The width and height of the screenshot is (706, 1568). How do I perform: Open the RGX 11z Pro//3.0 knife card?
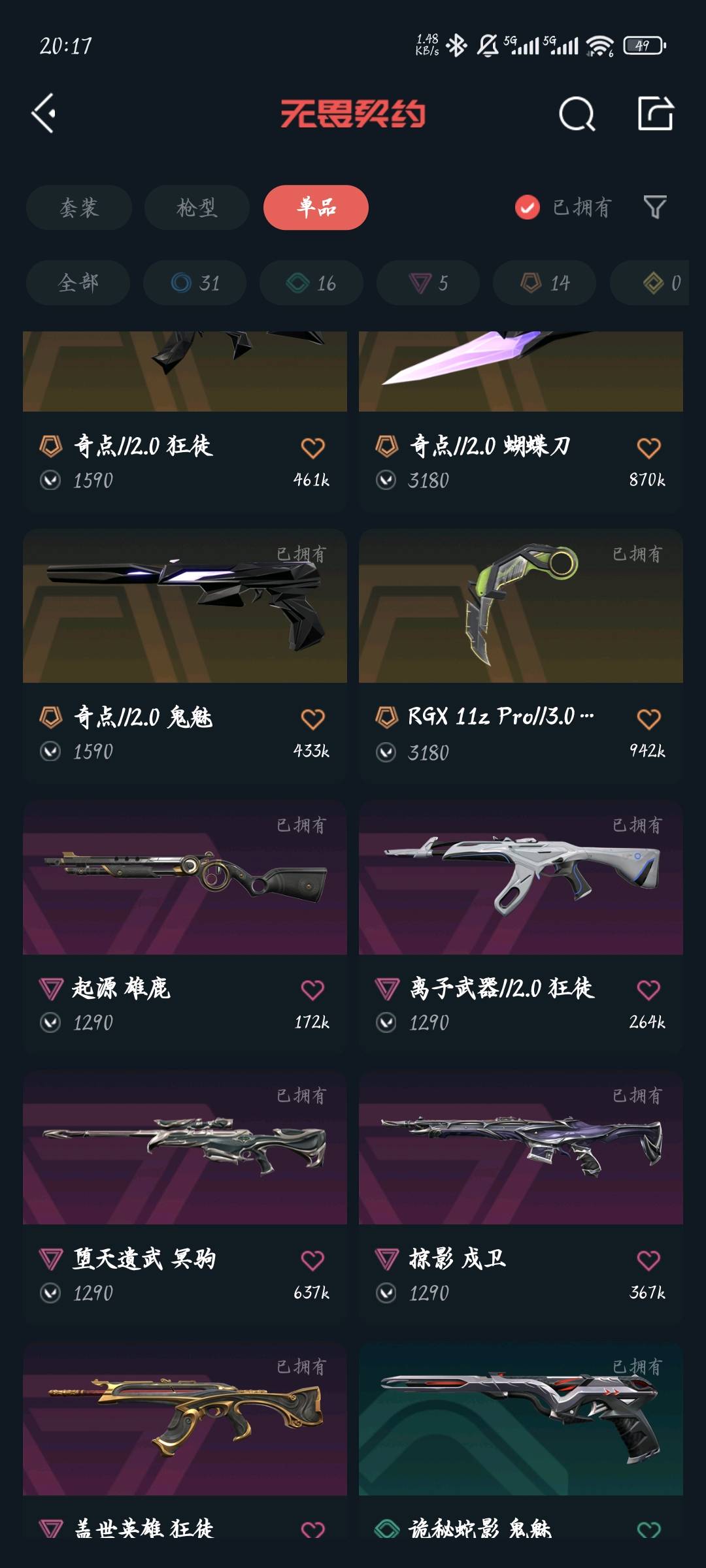click(x=521, y=656)
